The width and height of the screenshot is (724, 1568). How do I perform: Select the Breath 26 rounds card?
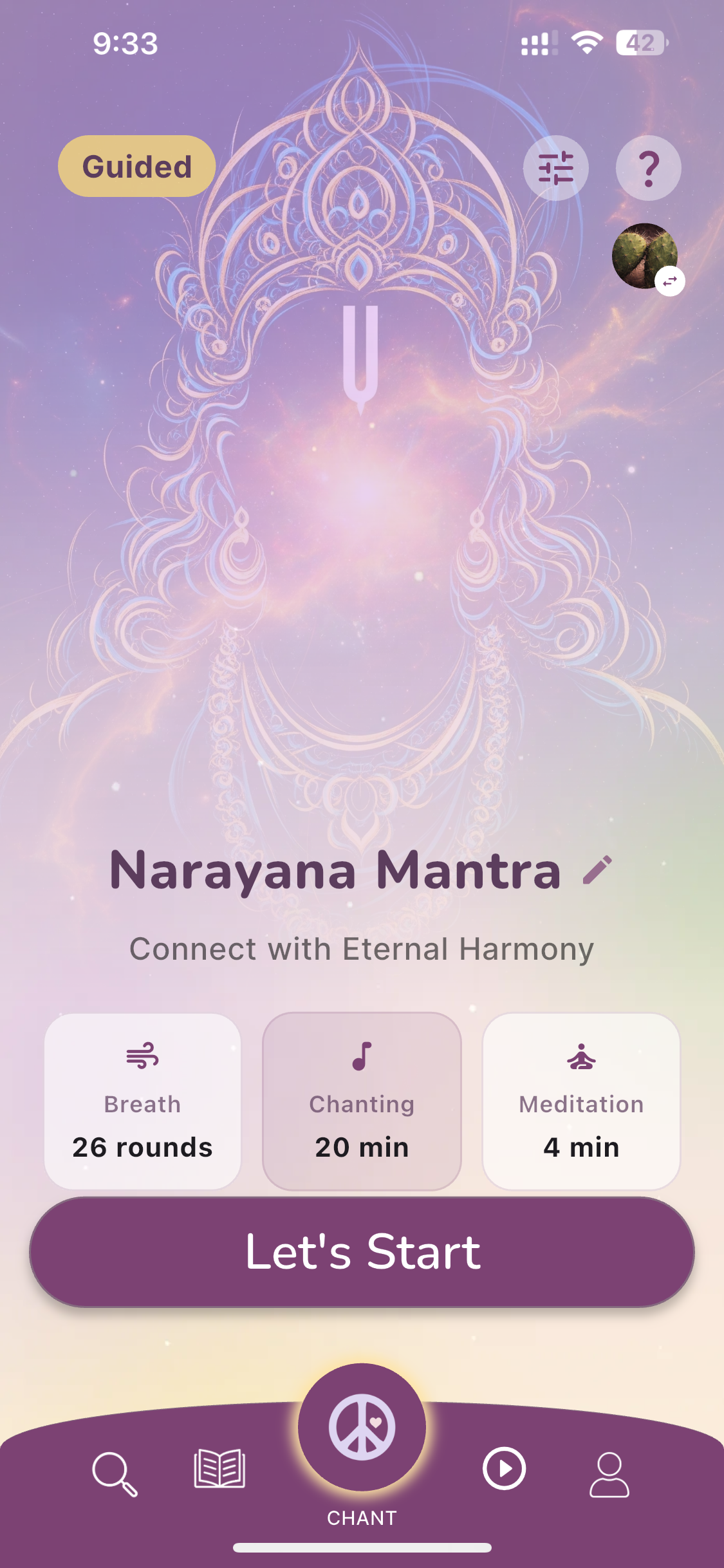(142, 1101)
